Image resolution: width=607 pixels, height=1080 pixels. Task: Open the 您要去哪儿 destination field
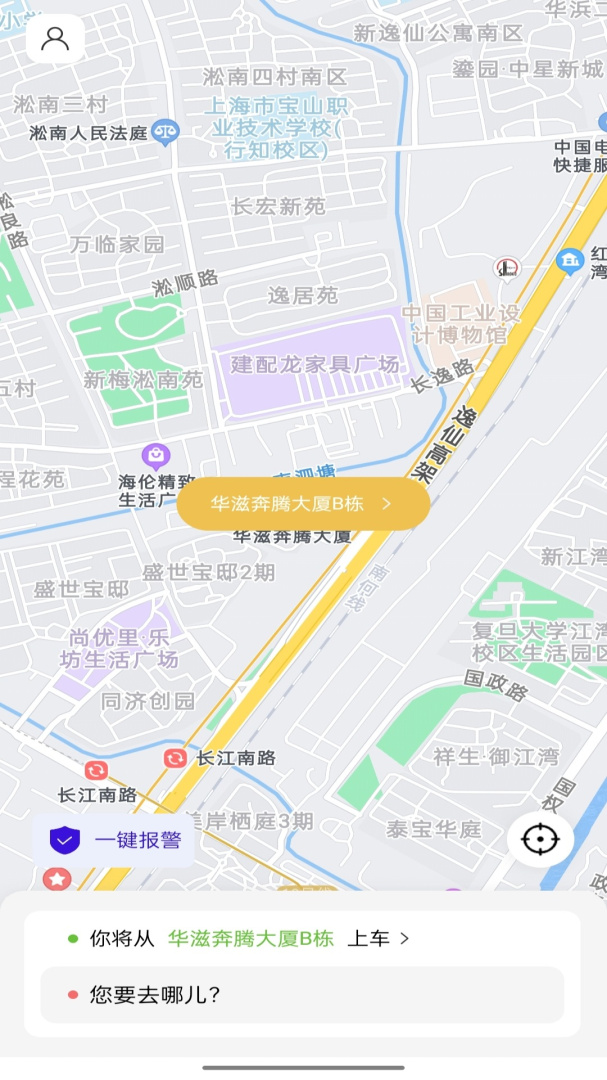click(x=302, y=995)
